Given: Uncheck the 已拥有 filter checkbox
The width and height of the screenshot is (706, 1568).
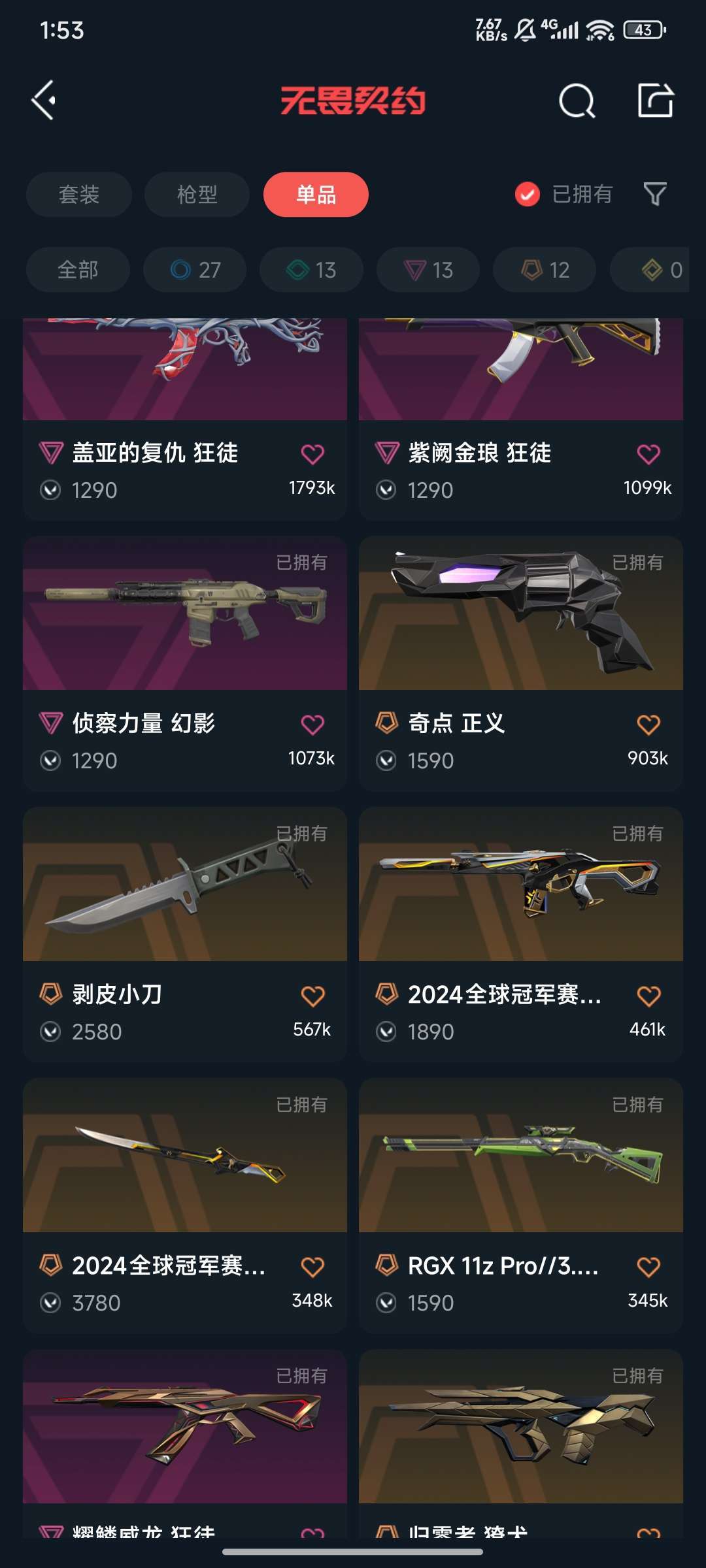Looking at the screenshot, I should click(527, 194).
